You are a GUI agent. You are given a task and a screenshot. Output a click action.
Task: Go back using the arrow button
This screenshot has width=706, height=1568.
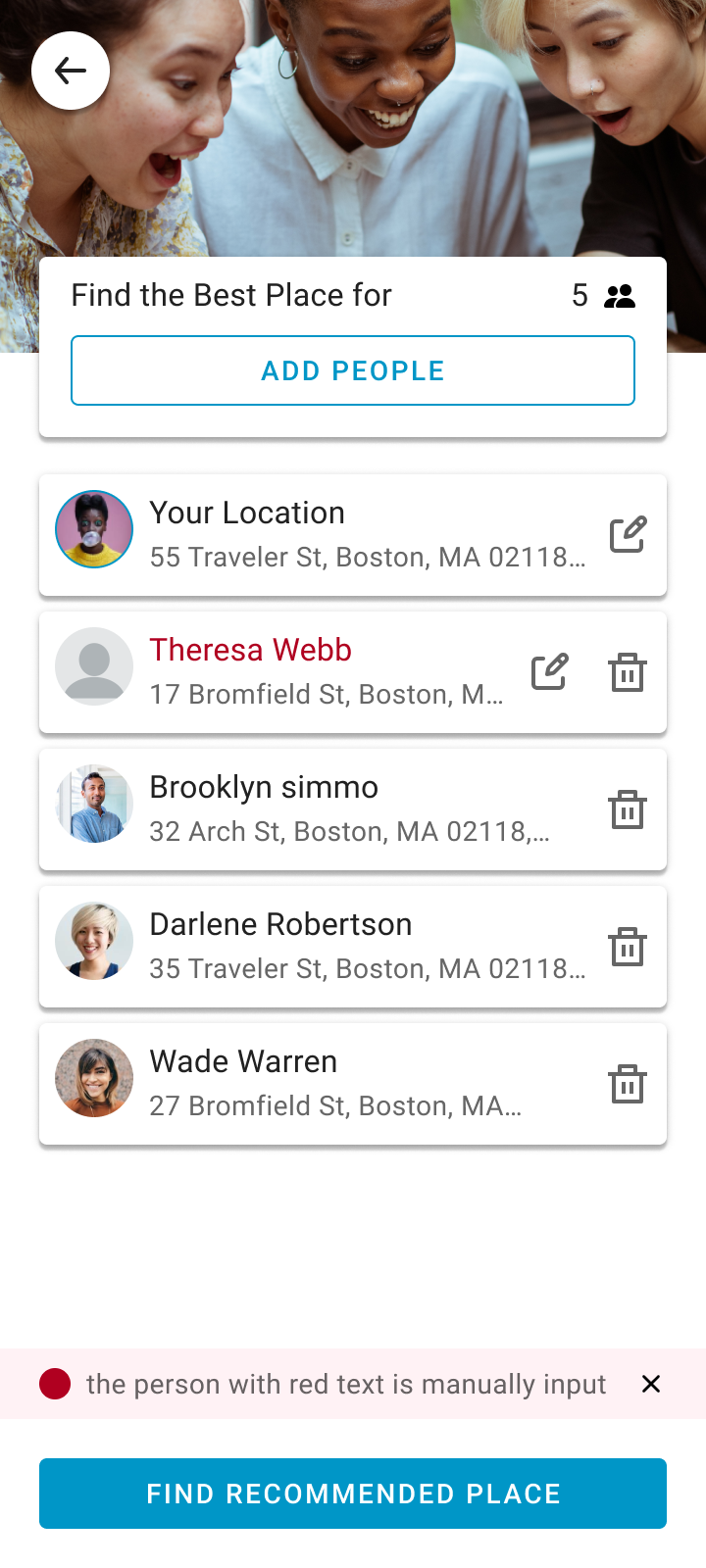click(x=71, y=71)
